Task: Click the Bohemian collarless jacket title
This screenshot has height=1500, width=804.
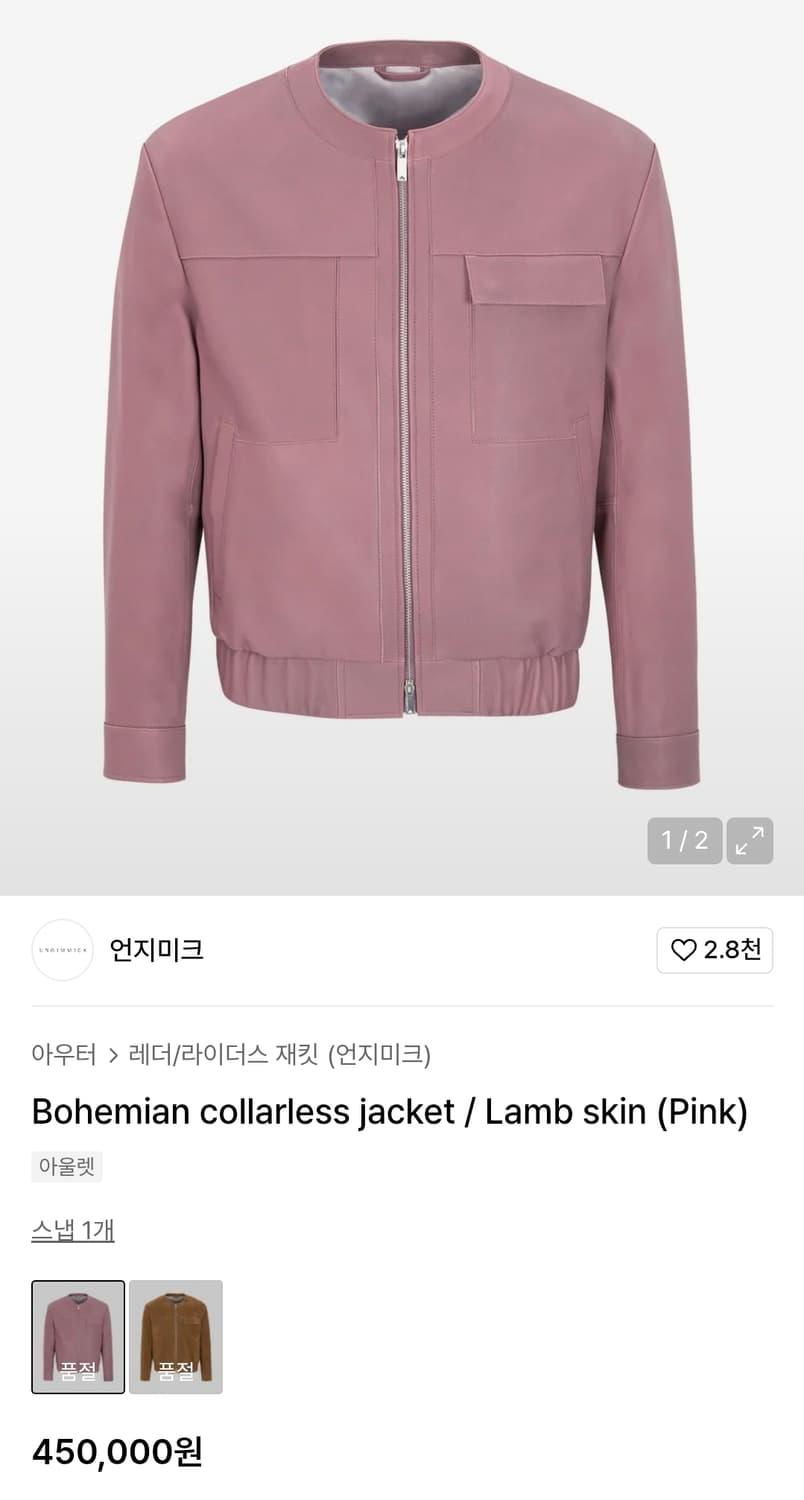Action: 390,1111
